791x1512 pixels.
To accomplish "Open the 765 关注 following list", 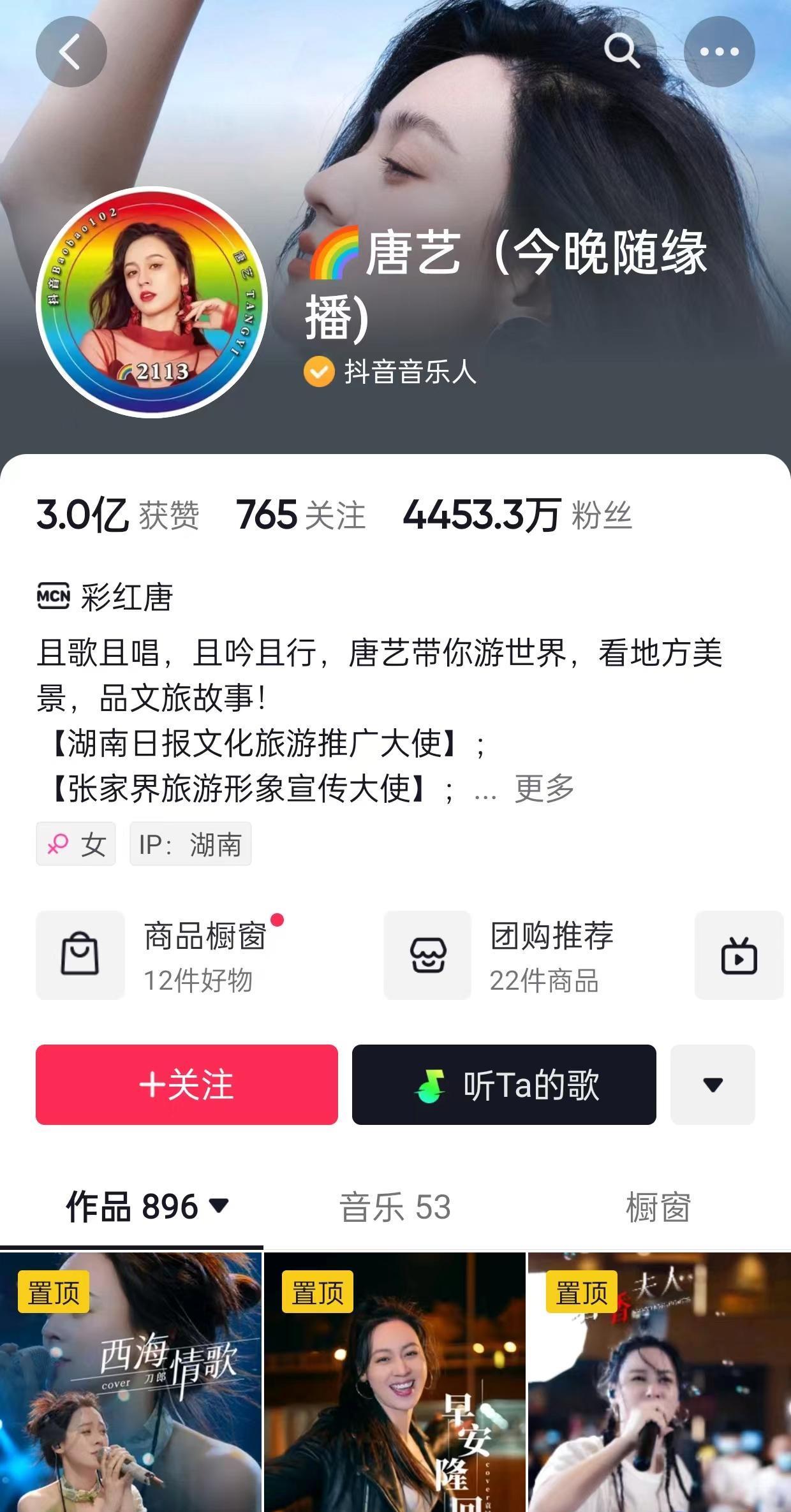I will click(300, 515).
